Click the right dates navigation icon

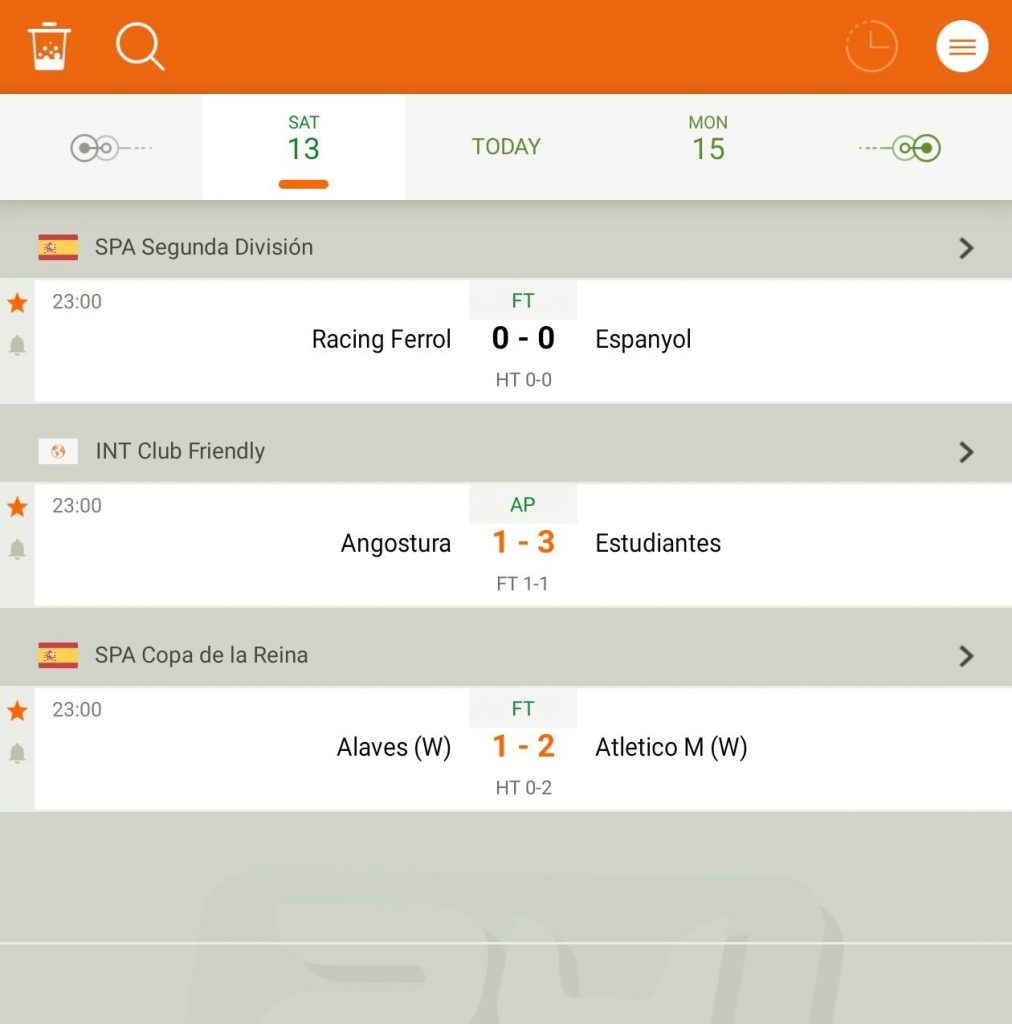(912, 146)
